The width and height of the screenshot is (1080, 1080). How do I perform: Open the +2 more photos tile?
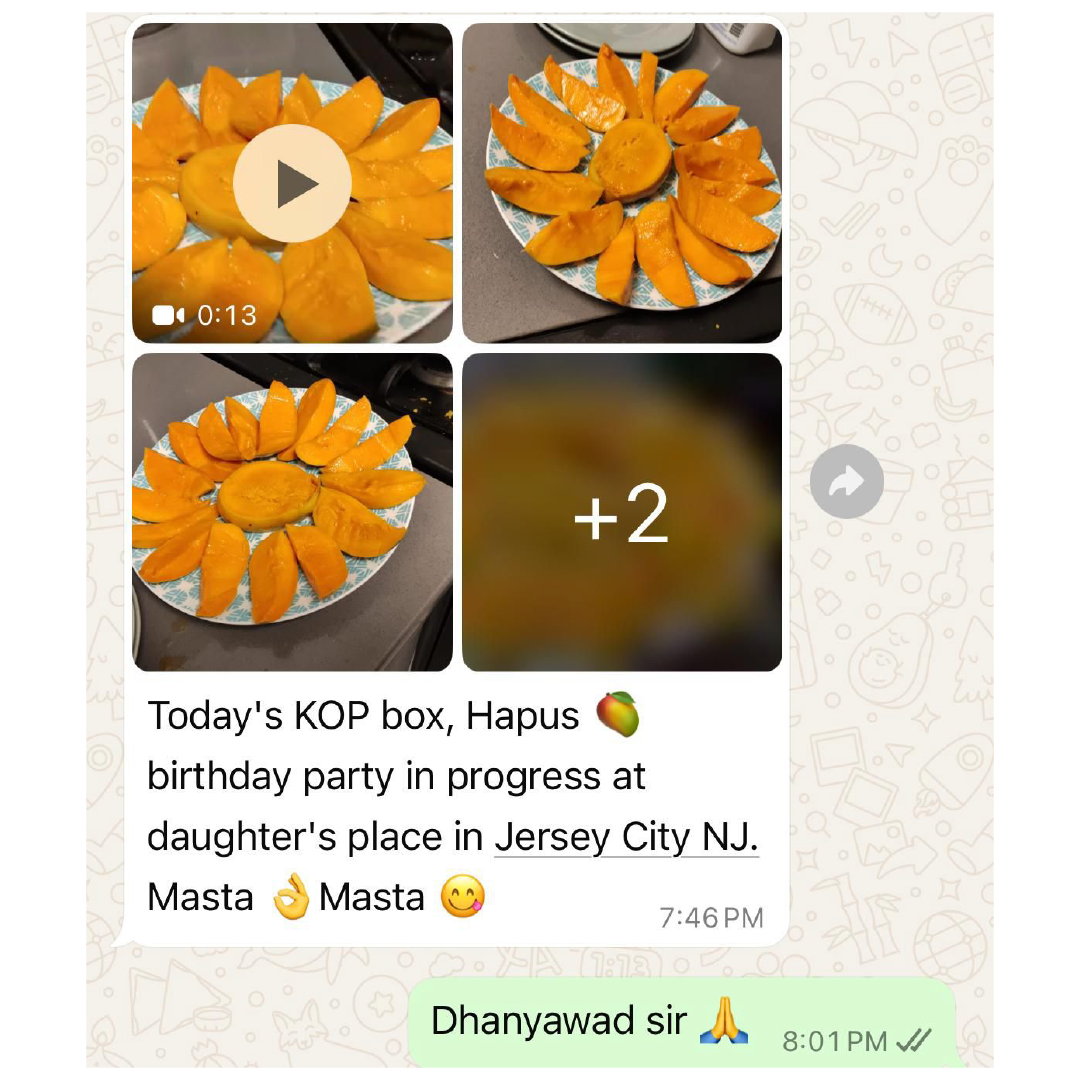tap(621, 511)
